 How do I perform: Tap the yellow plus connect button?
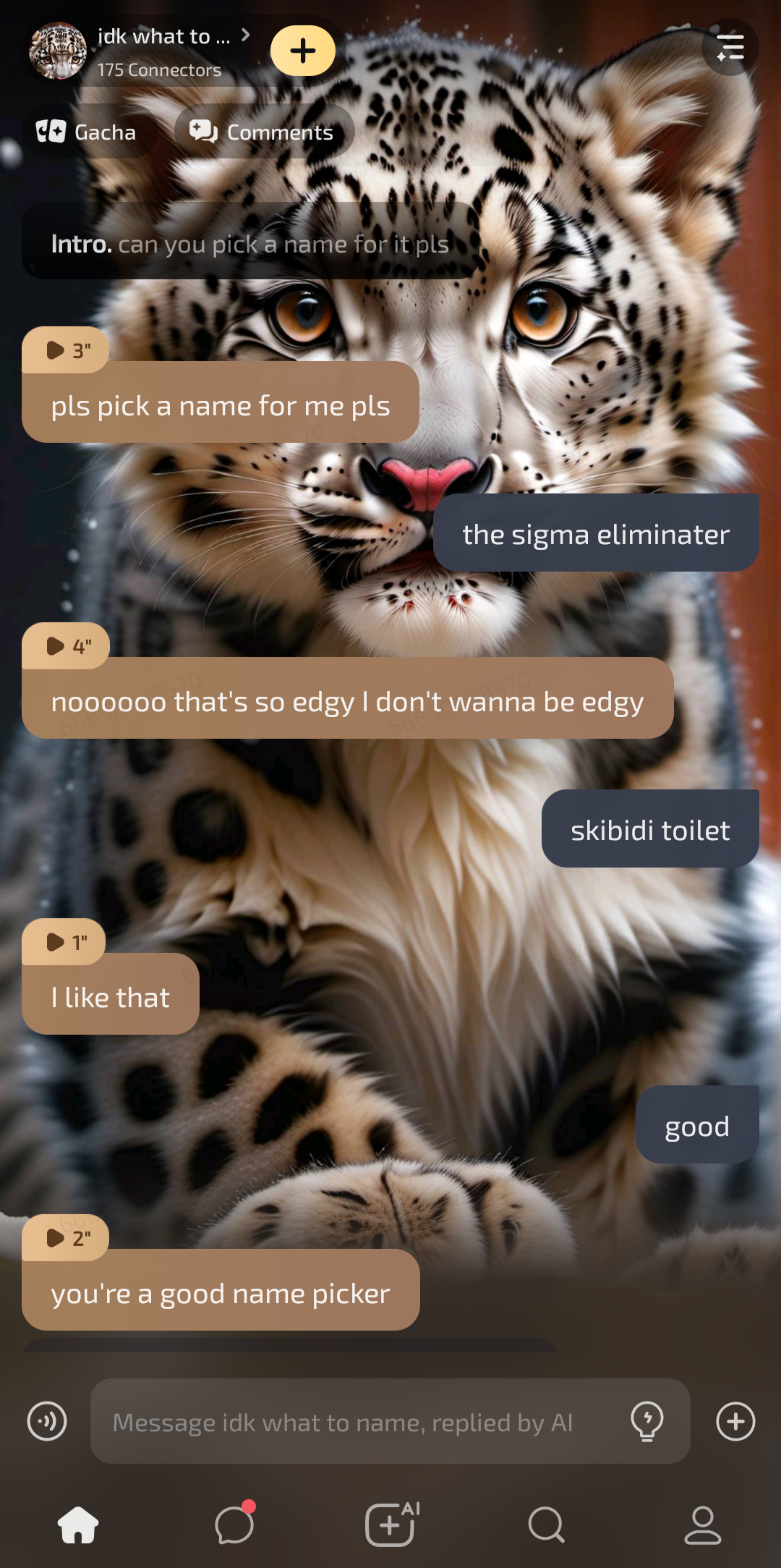point(302,51)
